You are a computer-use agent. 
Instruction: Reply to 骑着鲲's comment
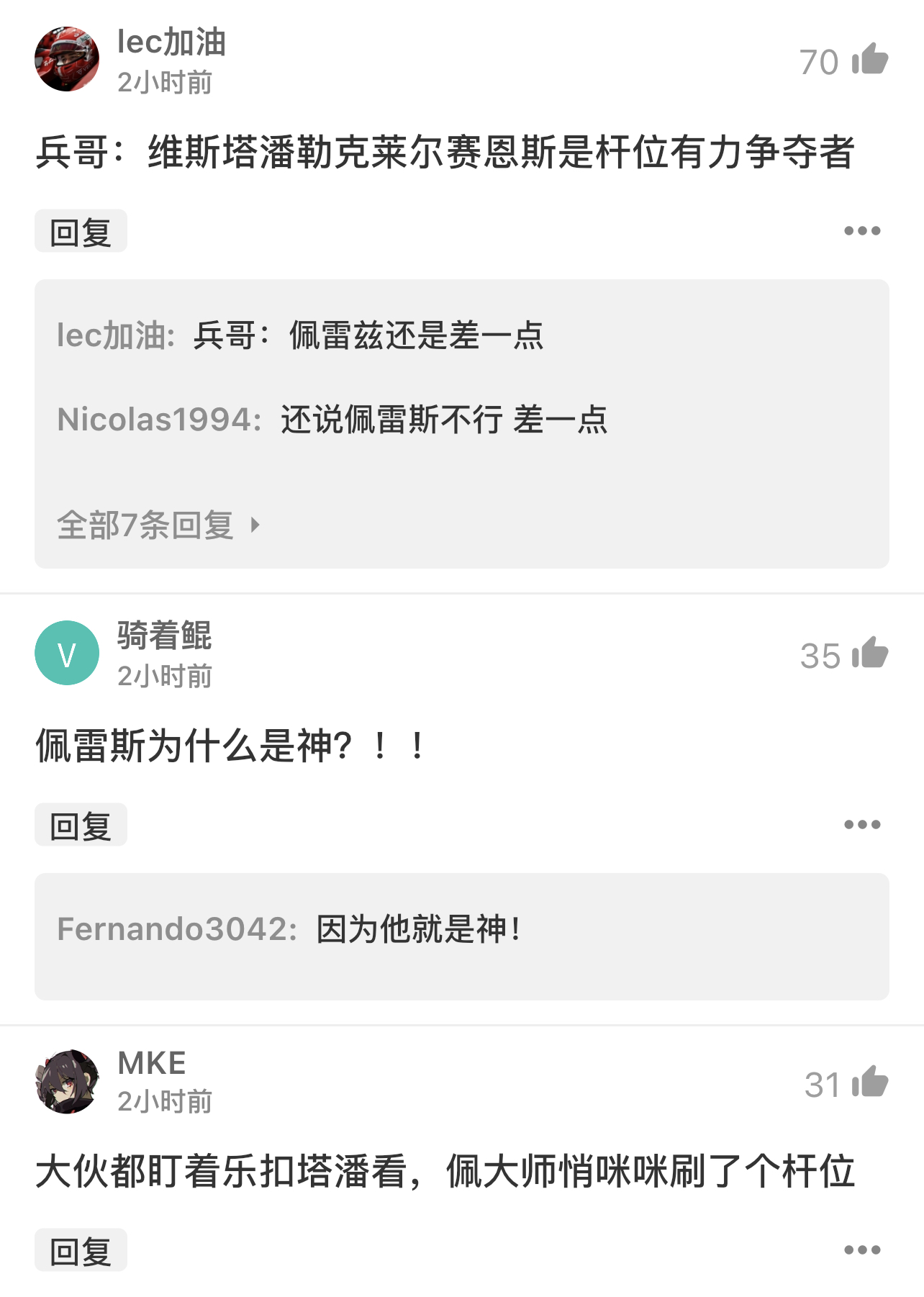(x=81, y=826)
